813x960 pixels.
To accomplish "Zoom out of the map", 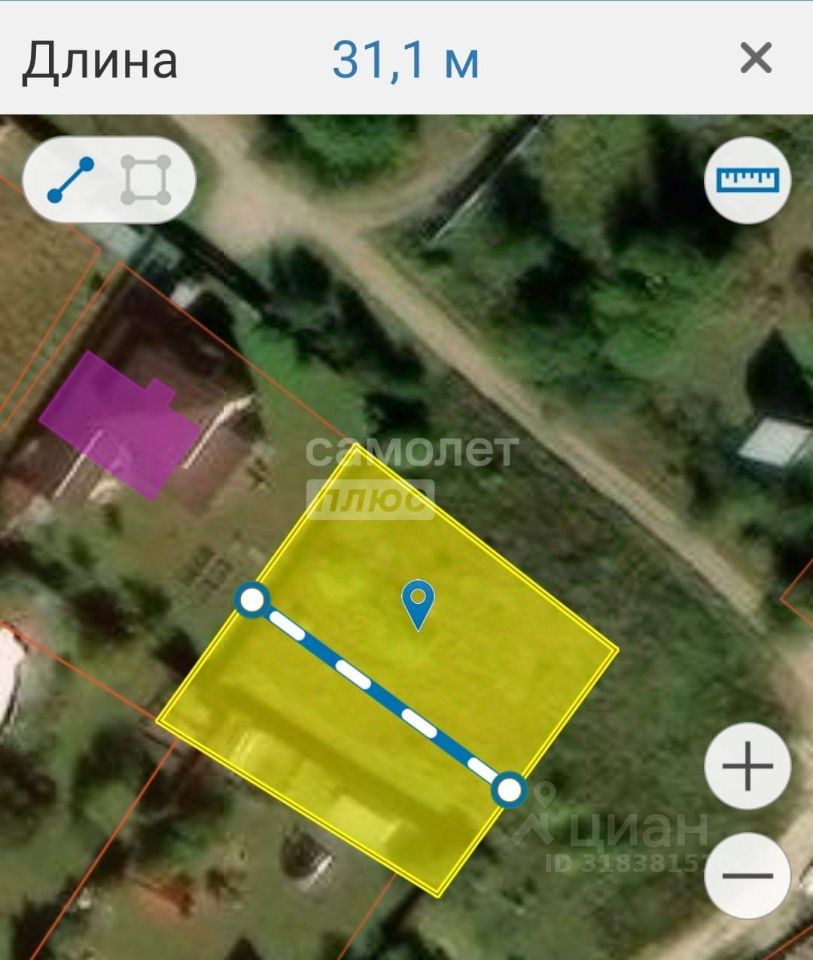I will coord(747,876).
